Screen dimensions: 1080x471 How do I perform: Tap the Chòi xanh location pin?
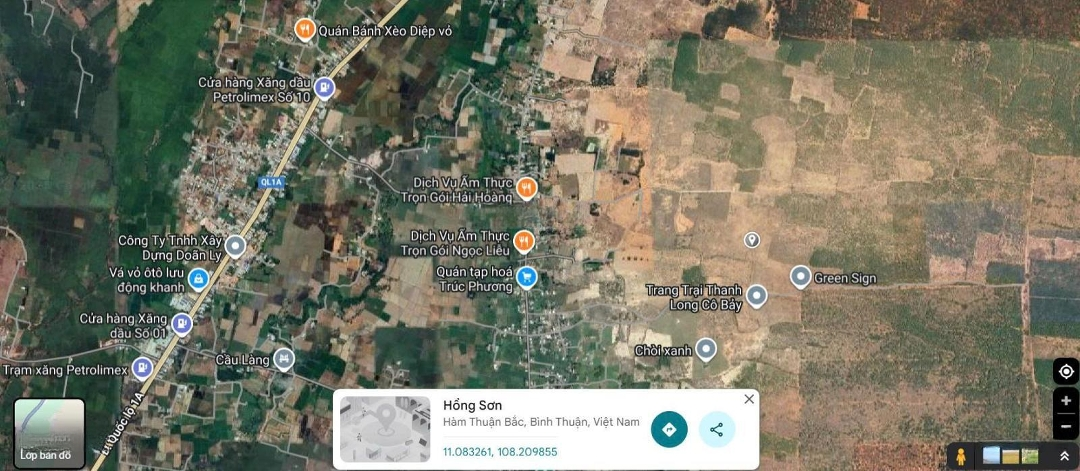[706, 349]
